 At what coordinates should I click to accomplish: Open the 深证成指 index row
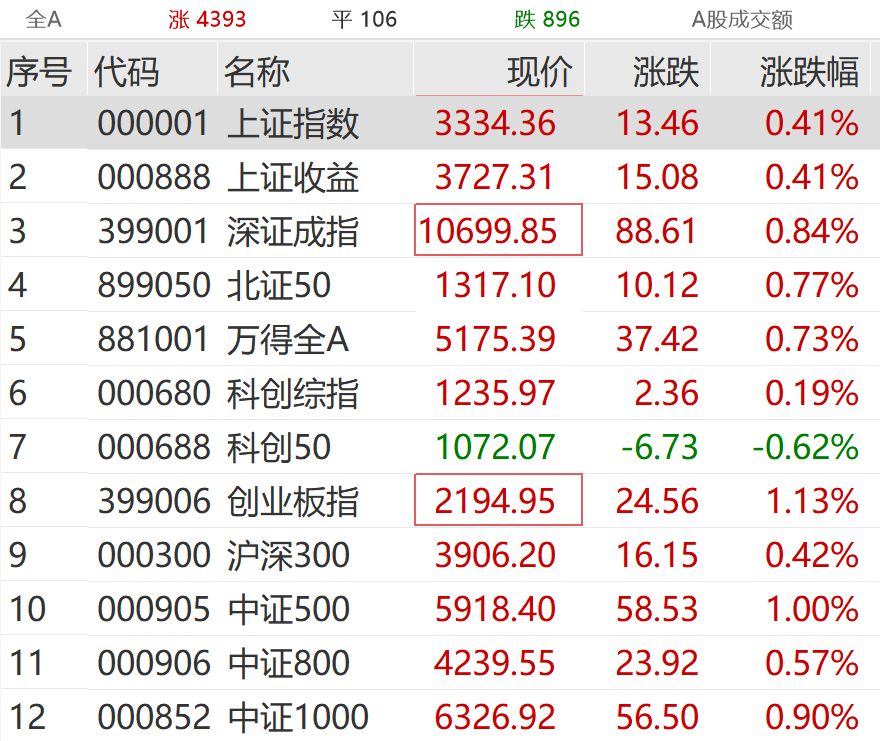pos(293,232)
